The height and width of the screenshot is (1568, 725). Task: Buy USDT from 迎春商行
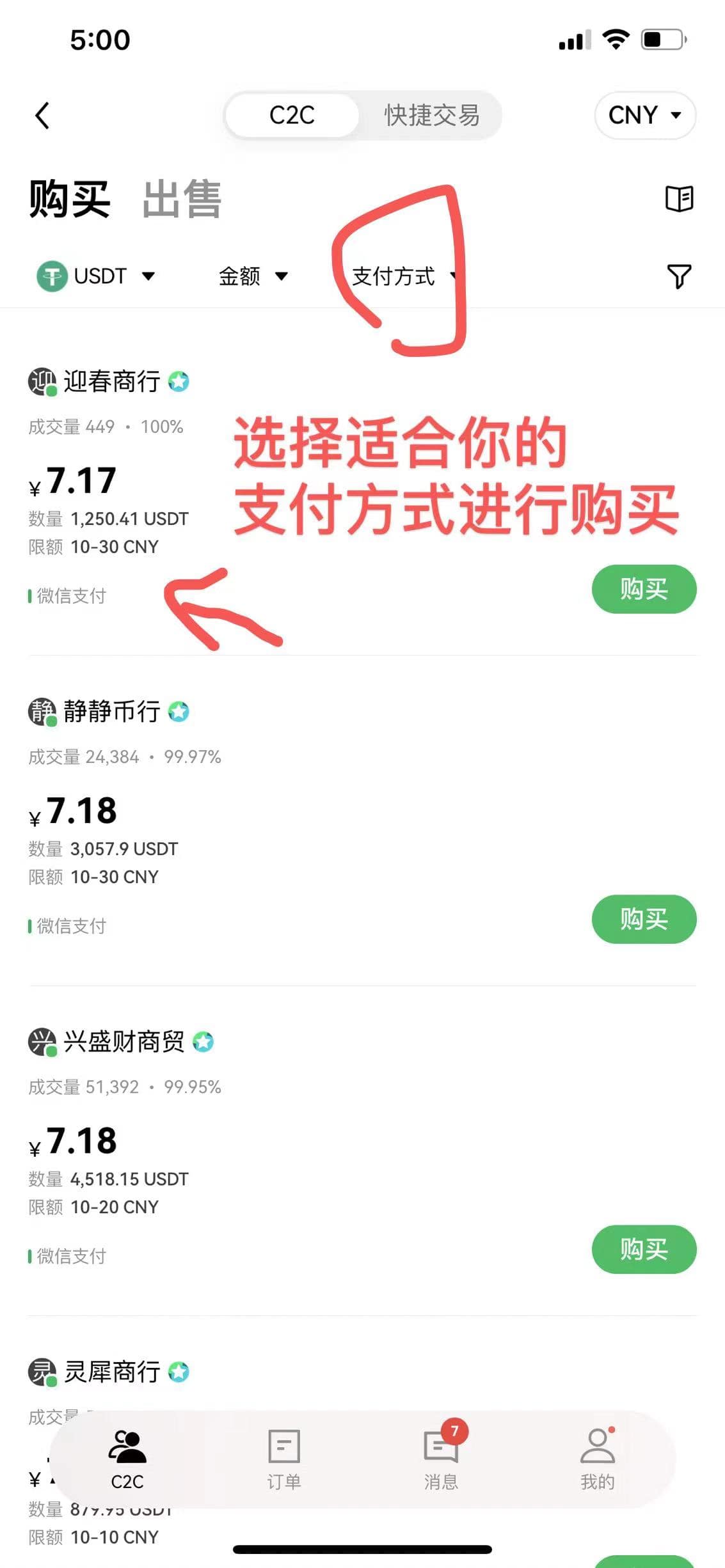[x=644, y=589]
